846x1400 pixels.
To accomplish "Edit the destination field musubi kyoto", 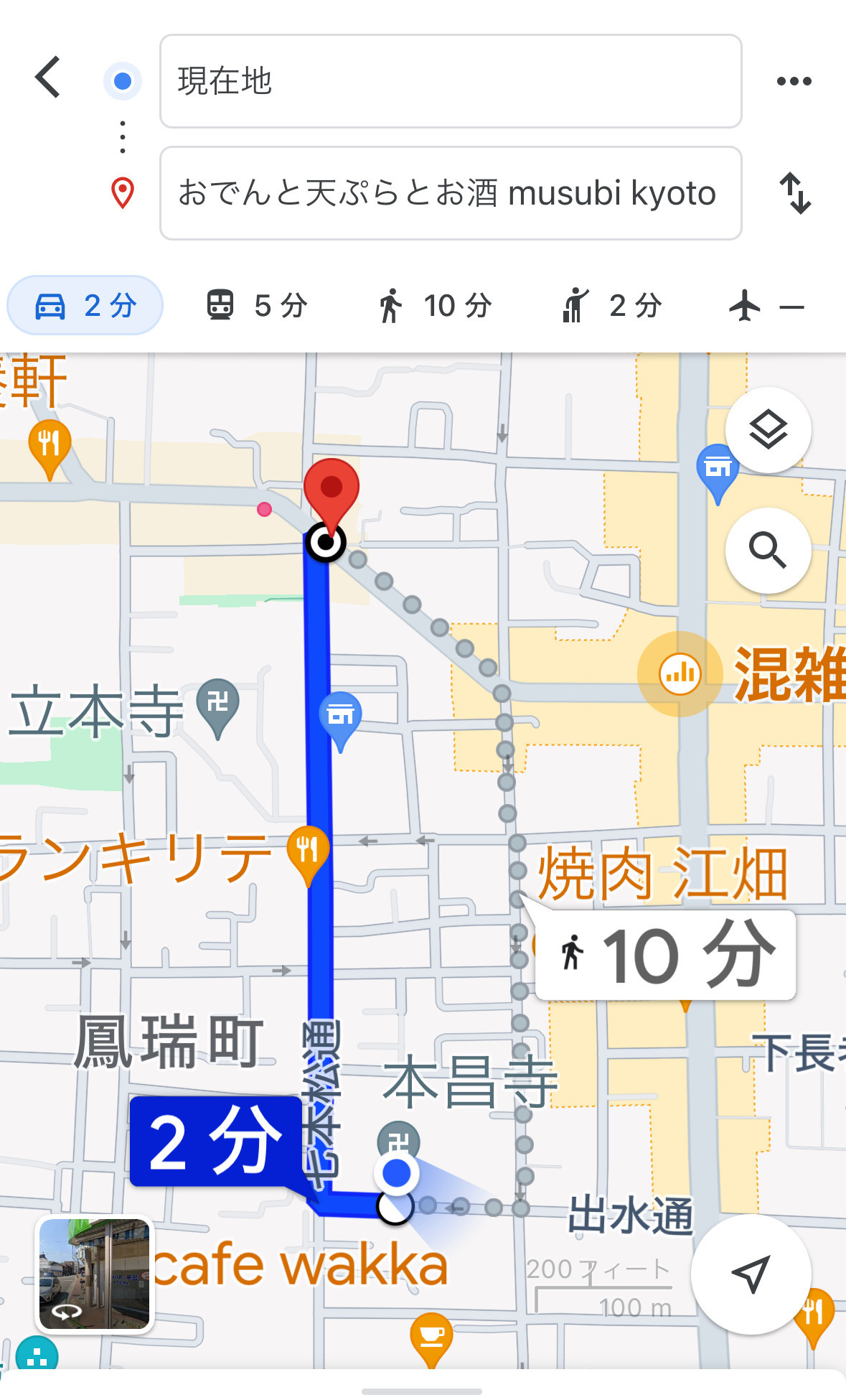I will 451,193.
